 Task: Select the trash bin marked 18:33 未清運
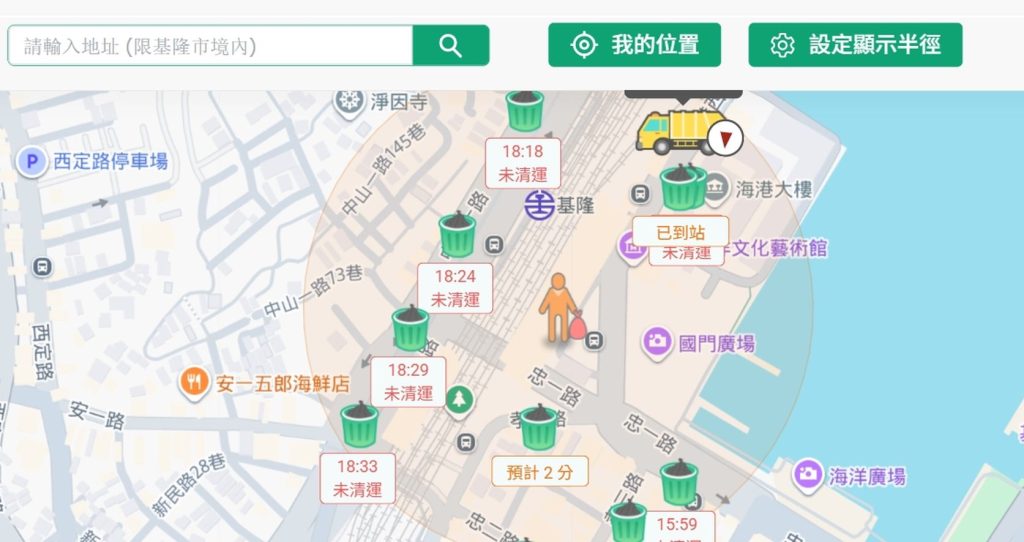click(359, 425)
